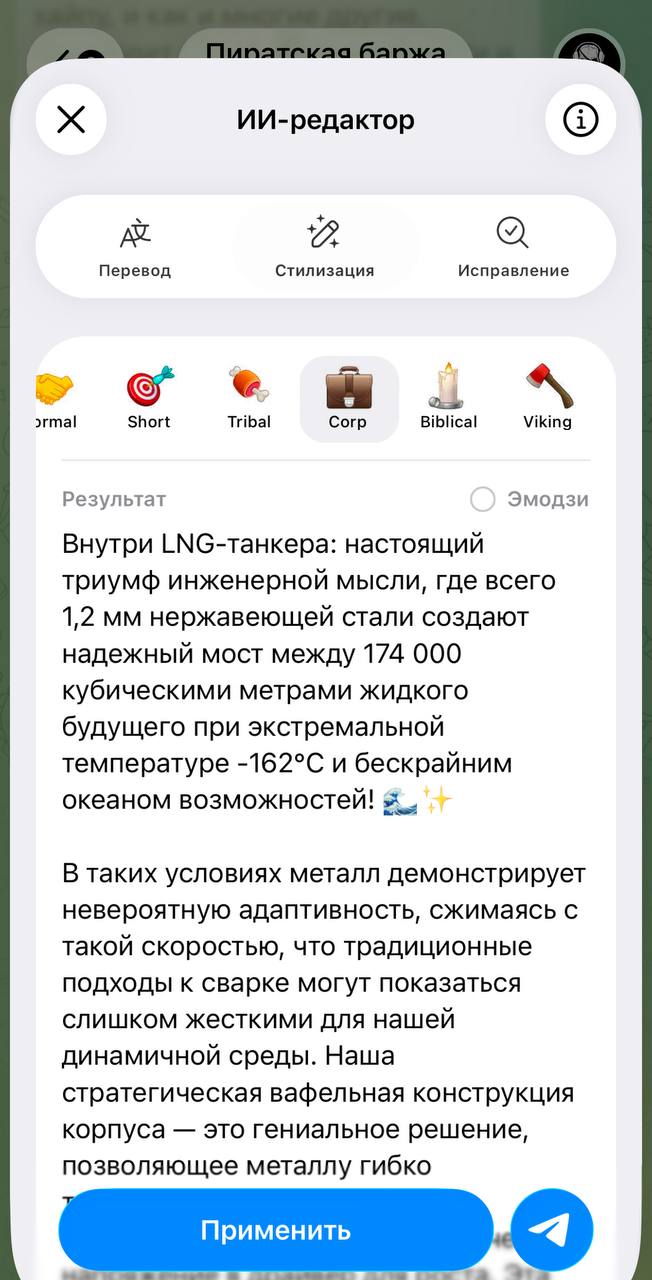Open the info icon

(580, 120)
